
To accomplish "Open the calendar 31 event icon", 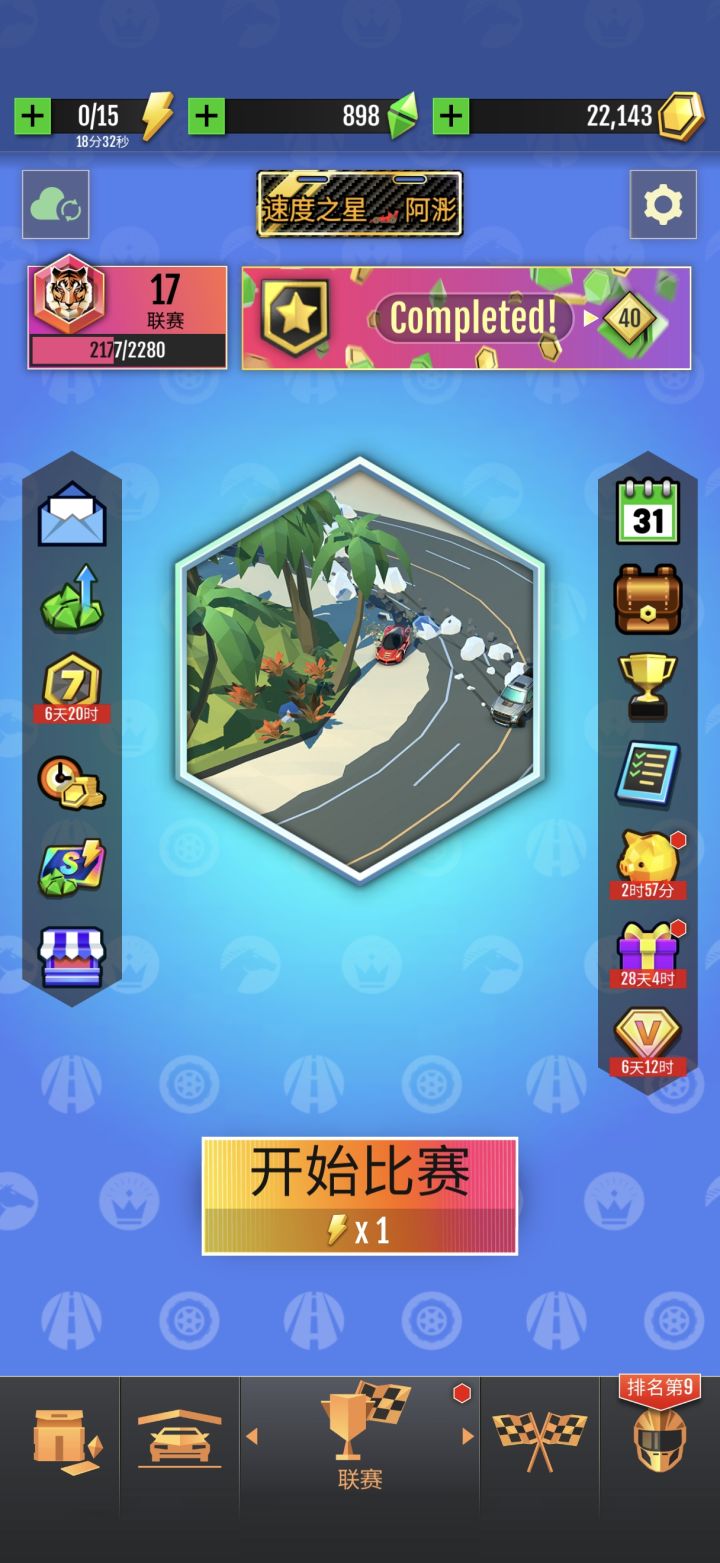I will tap(648, 510).
